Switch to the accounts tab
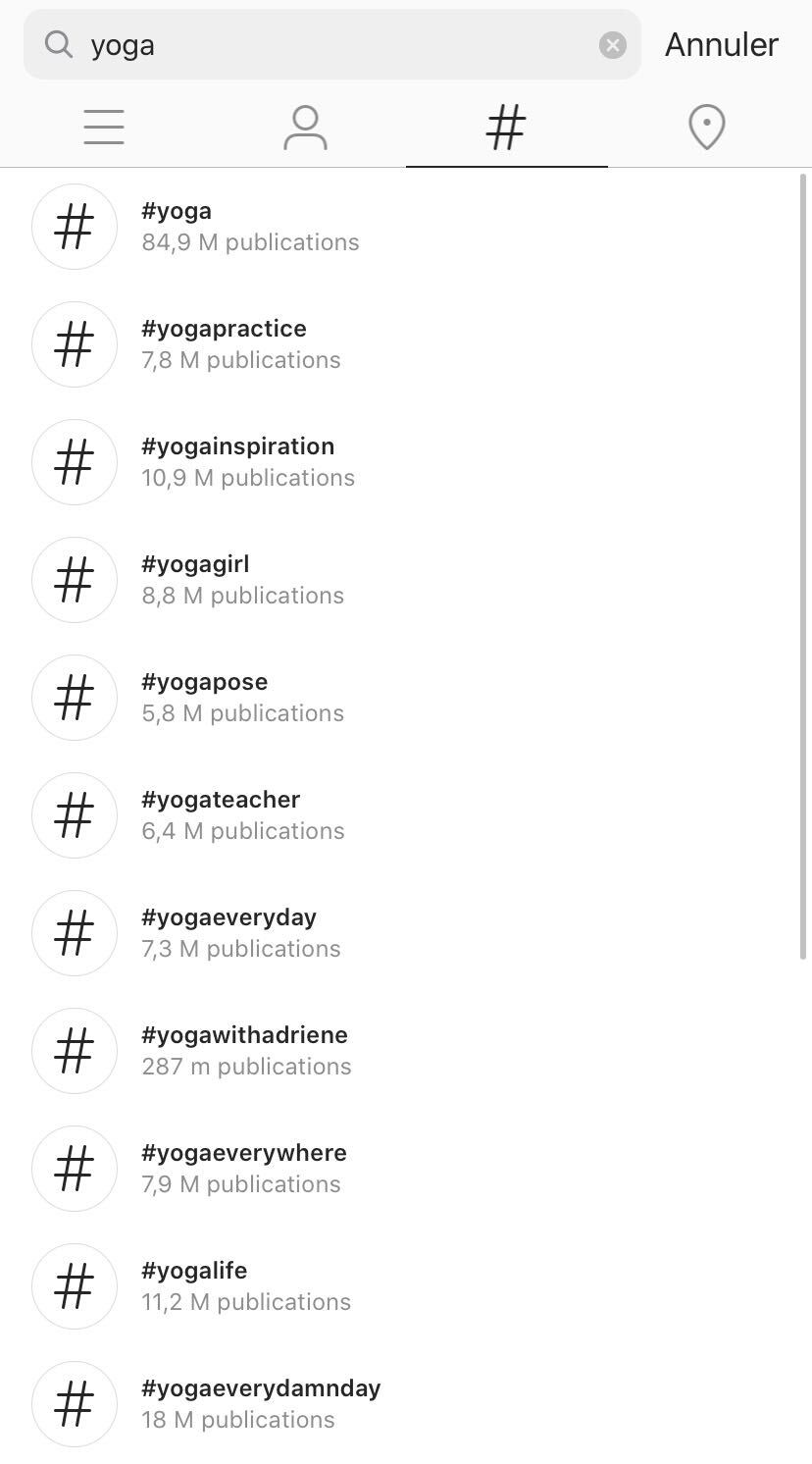This screenshot has width=812, height=1464. (305, 128)
